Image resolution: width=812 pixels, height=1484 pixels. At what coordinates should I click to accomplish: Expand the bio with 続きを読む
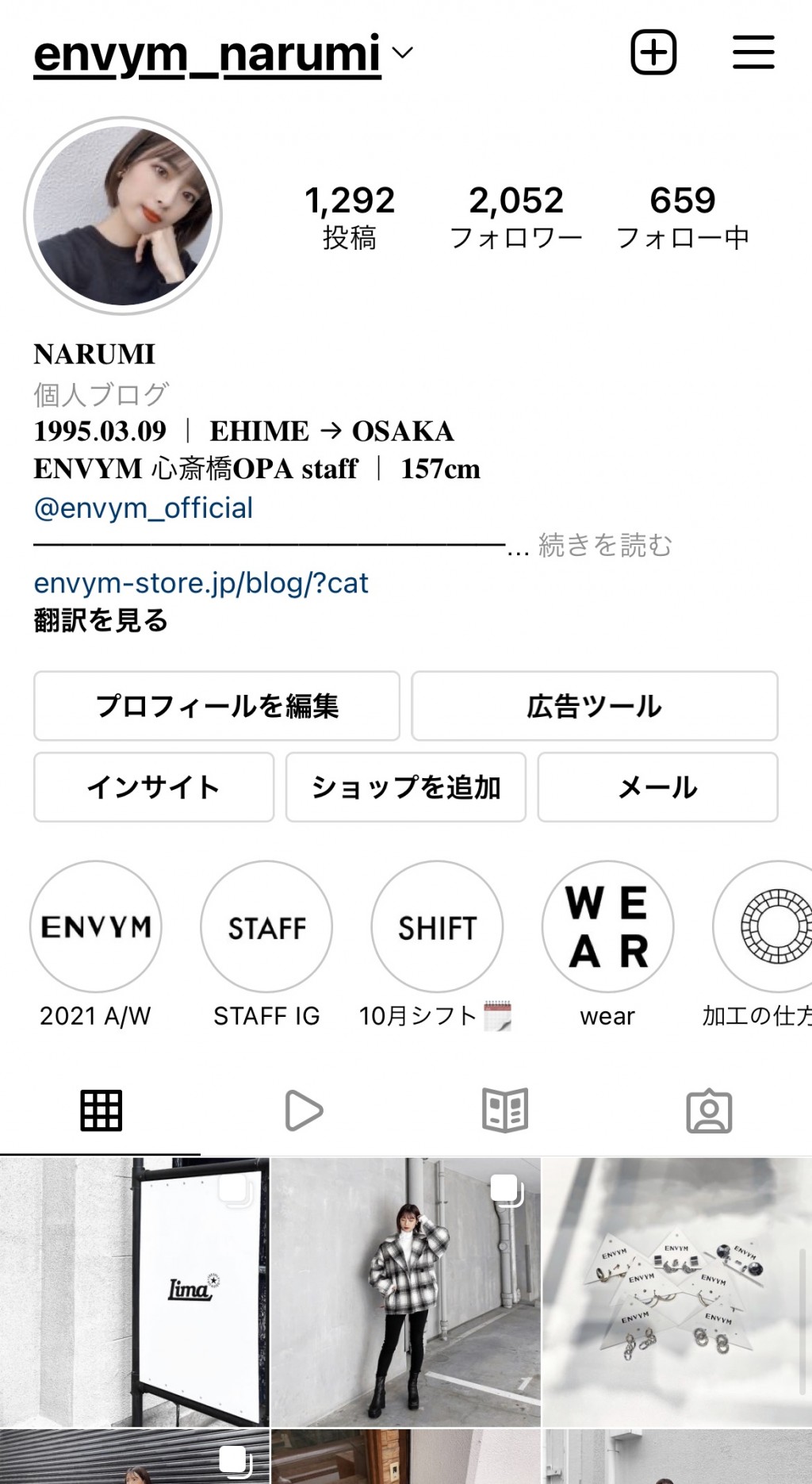tap(605, 545)
